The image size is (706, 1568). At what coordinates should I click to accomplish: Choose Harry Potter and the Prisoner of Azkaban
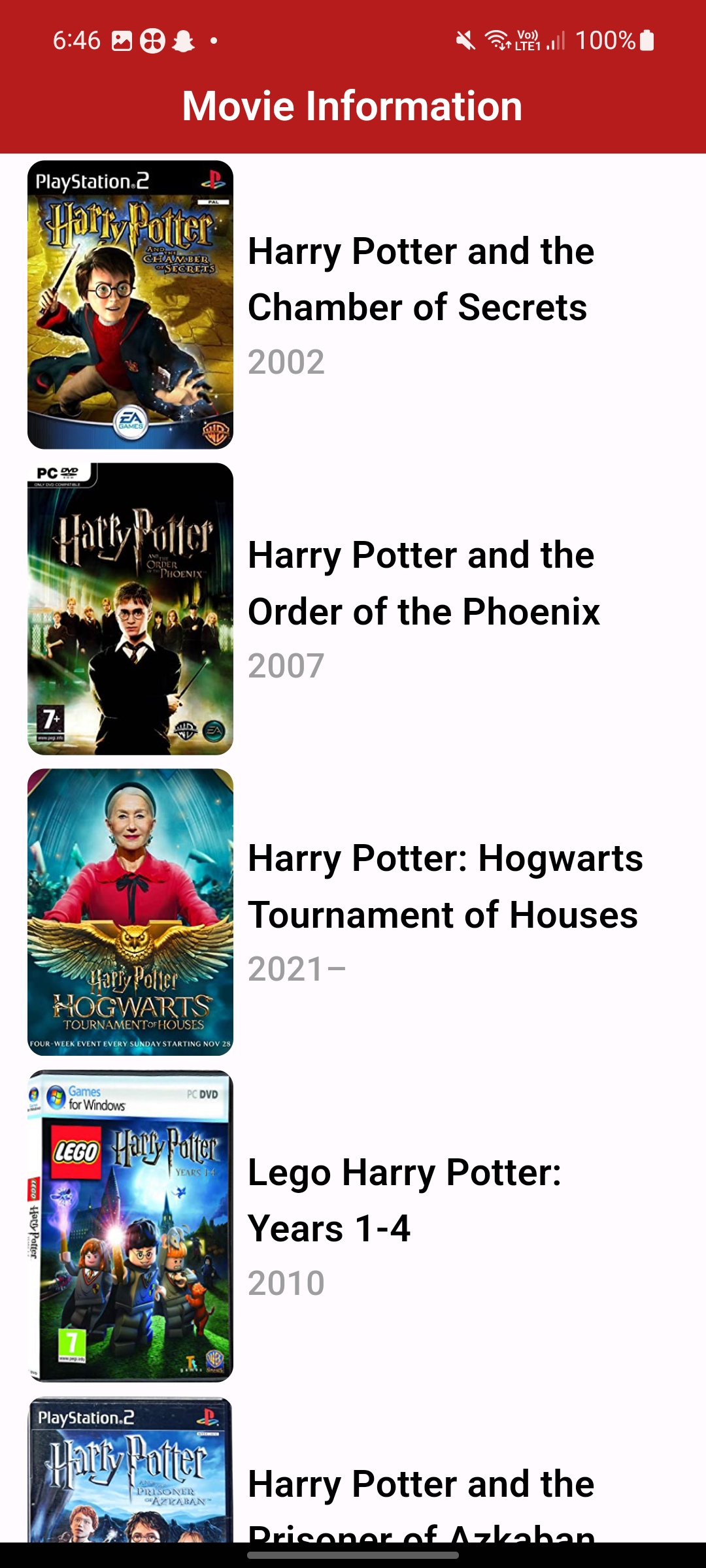(421, 1496)
